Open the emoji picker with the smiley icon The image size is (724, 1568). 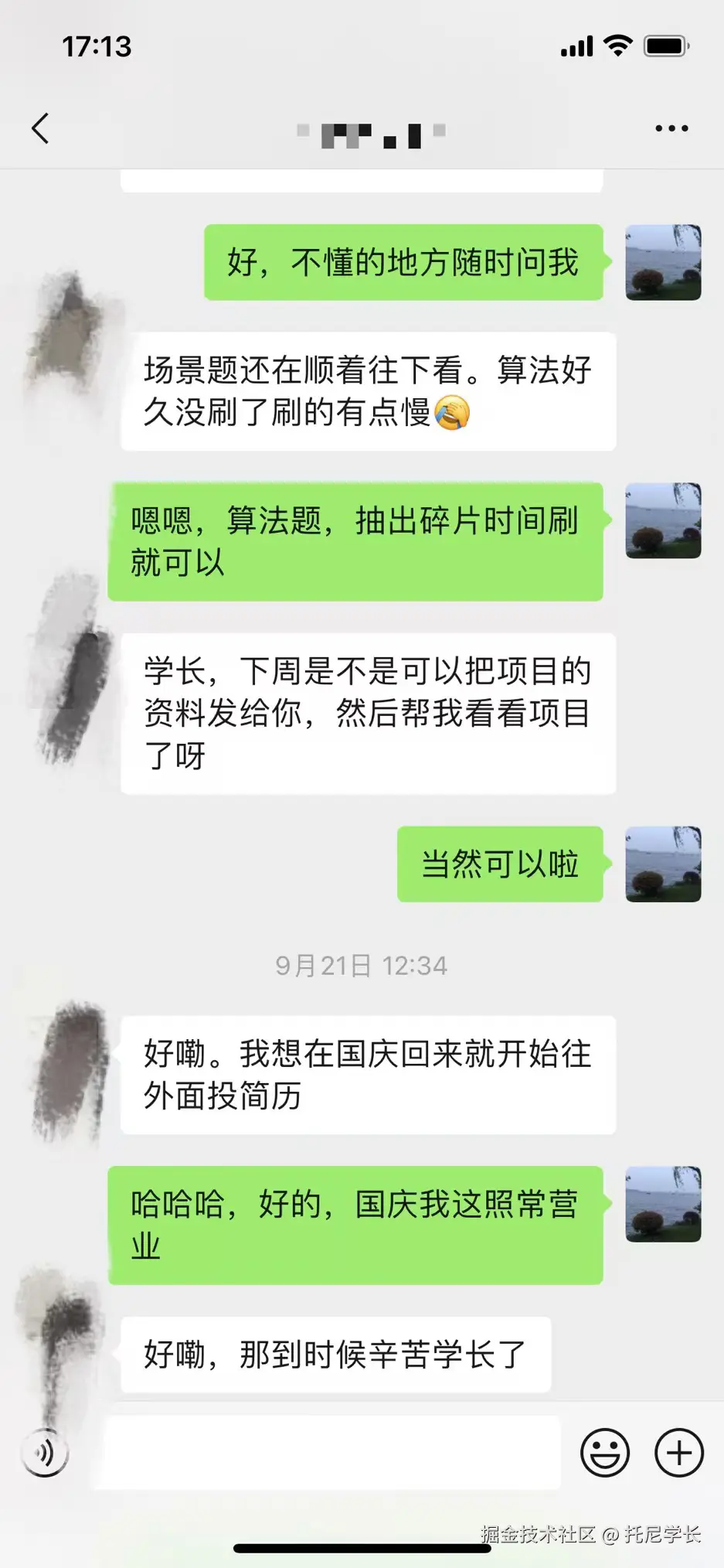pyautogui.click(x=606, y=1454)
